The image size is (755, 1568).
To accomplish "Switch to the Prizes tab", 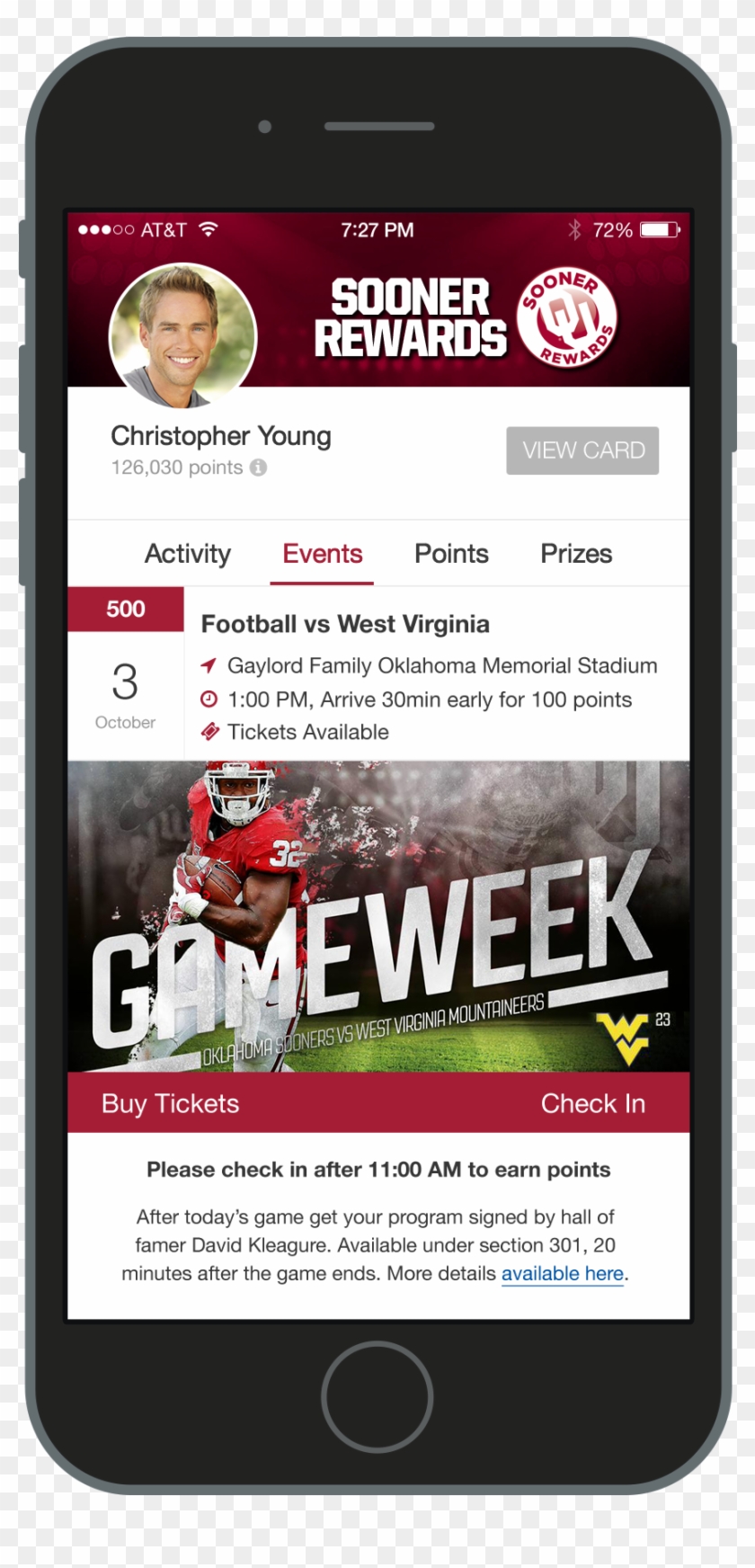I will (x=575, y=554).
